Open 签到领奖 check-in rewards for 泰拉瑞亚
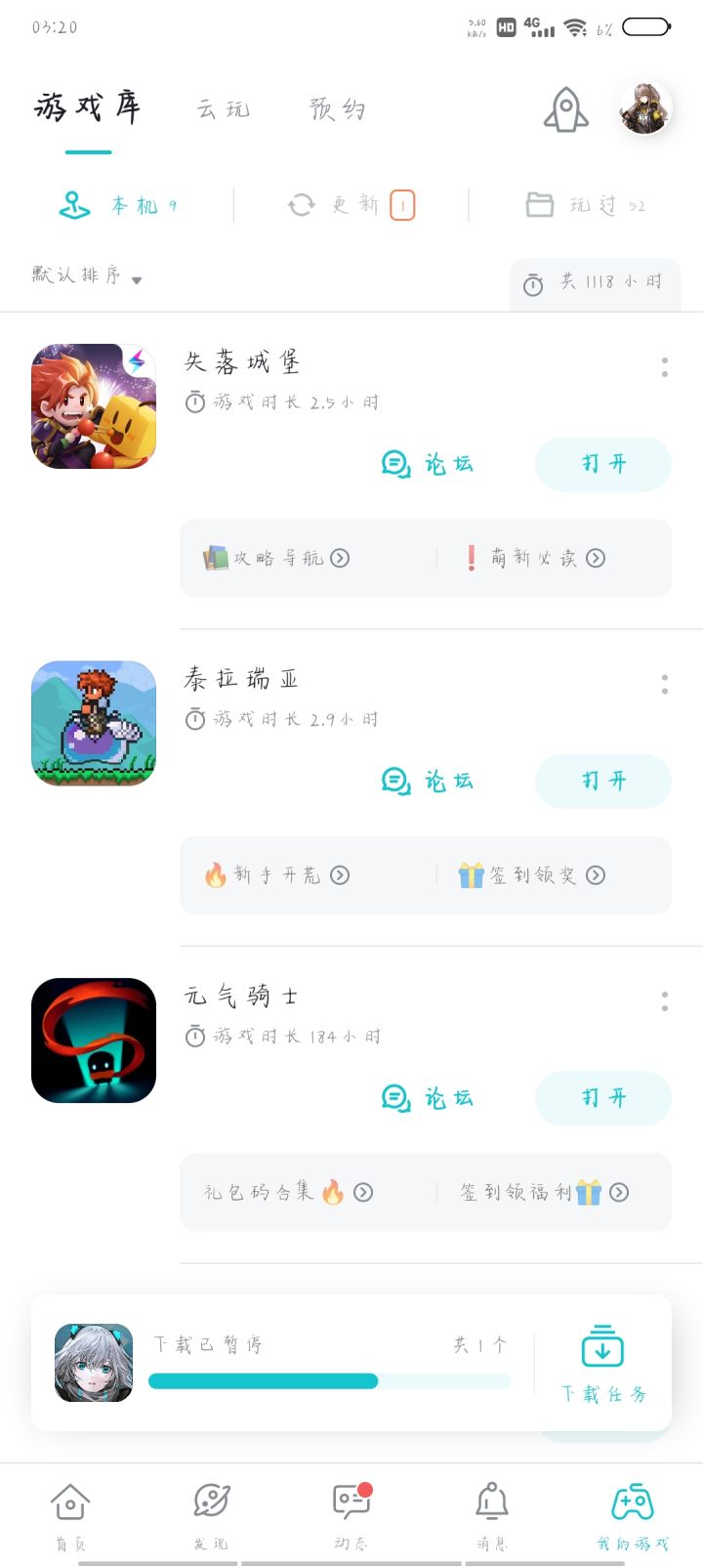Screen dimensions: 703x1568 535,875
